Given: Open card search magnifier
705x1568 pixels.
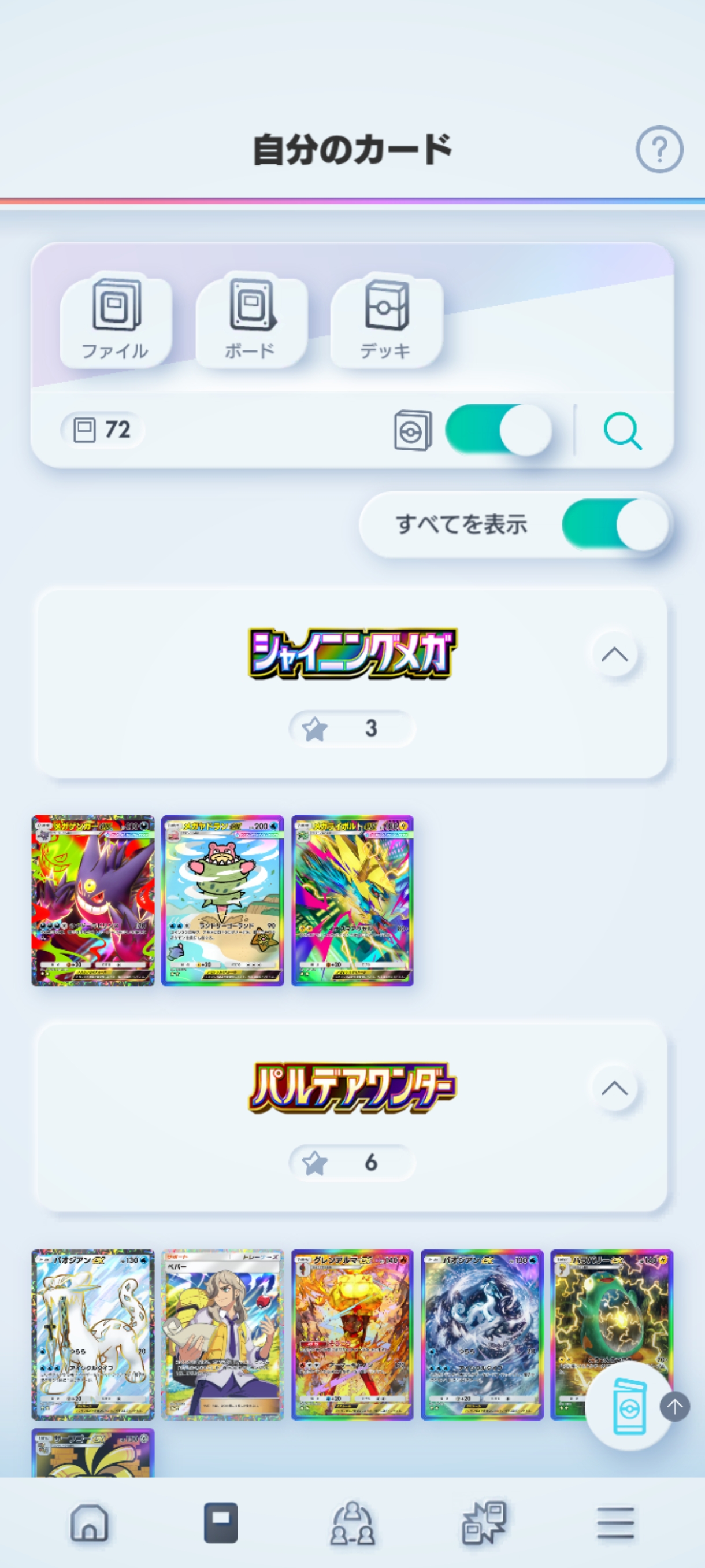Looking at the screenshot, I should point(622,431).
